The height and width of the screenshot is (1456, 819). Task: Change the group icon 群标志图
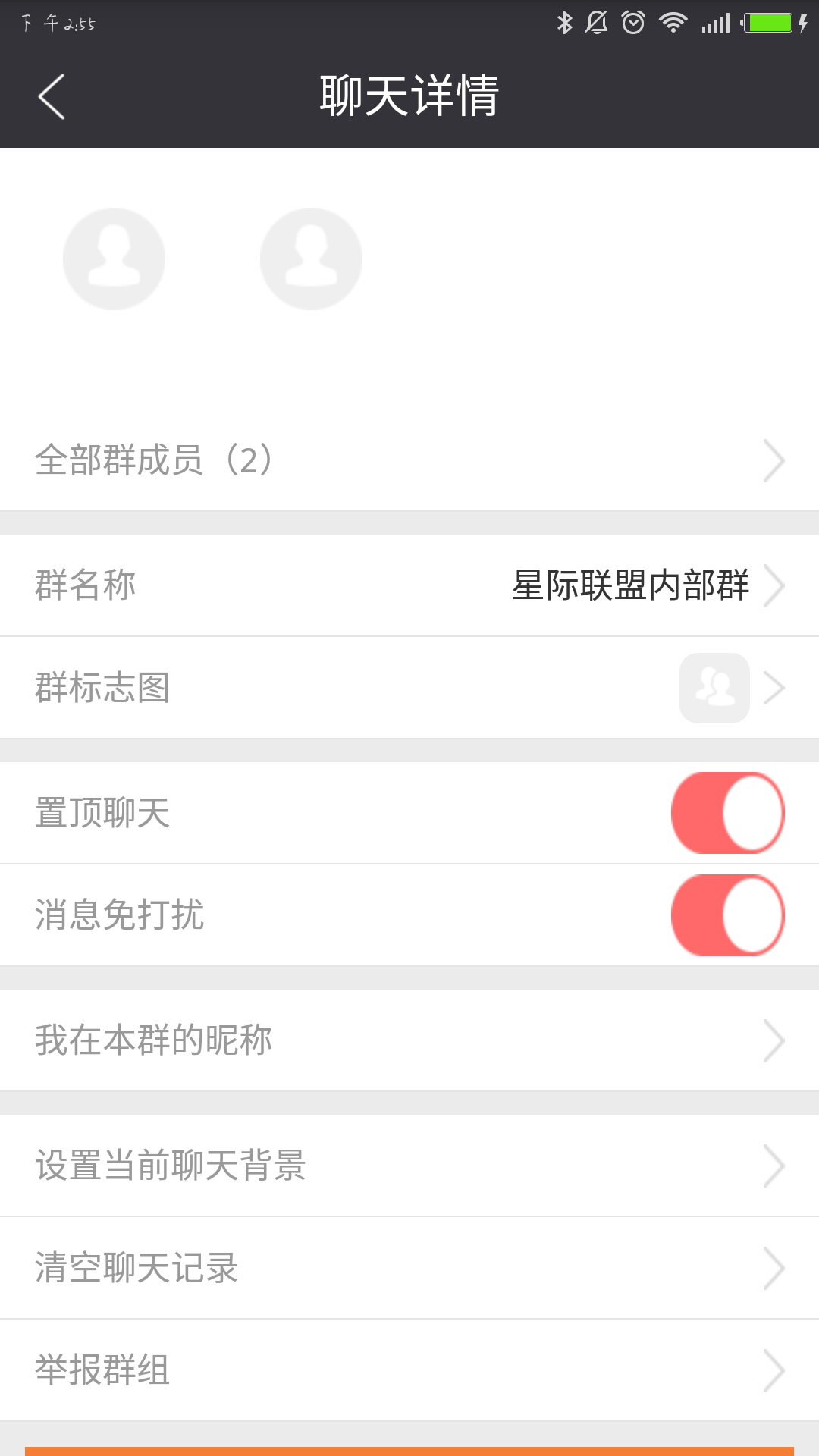(x=409, y=688)
